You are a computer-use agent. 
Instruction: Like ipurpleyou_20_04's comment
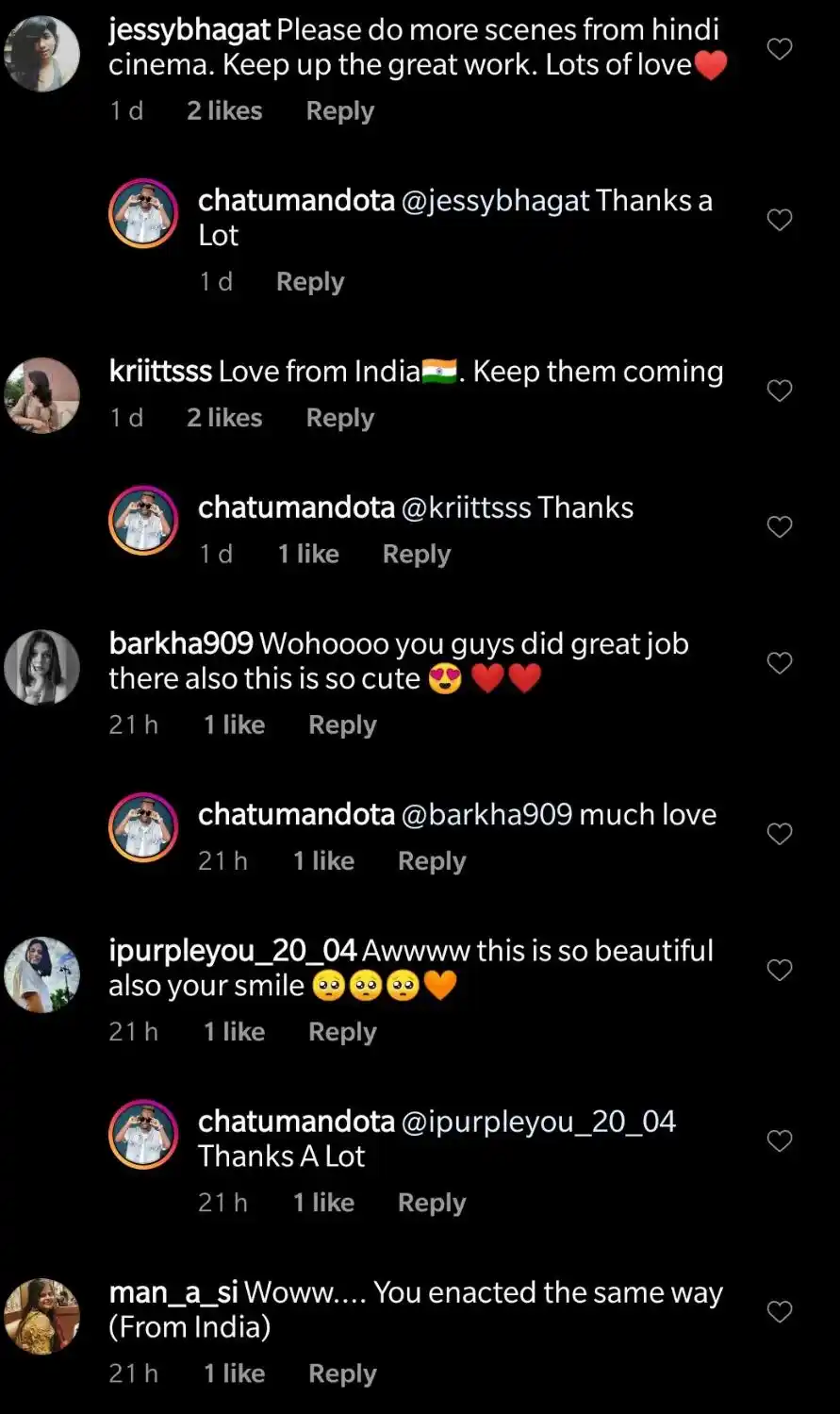click(780, 970)
